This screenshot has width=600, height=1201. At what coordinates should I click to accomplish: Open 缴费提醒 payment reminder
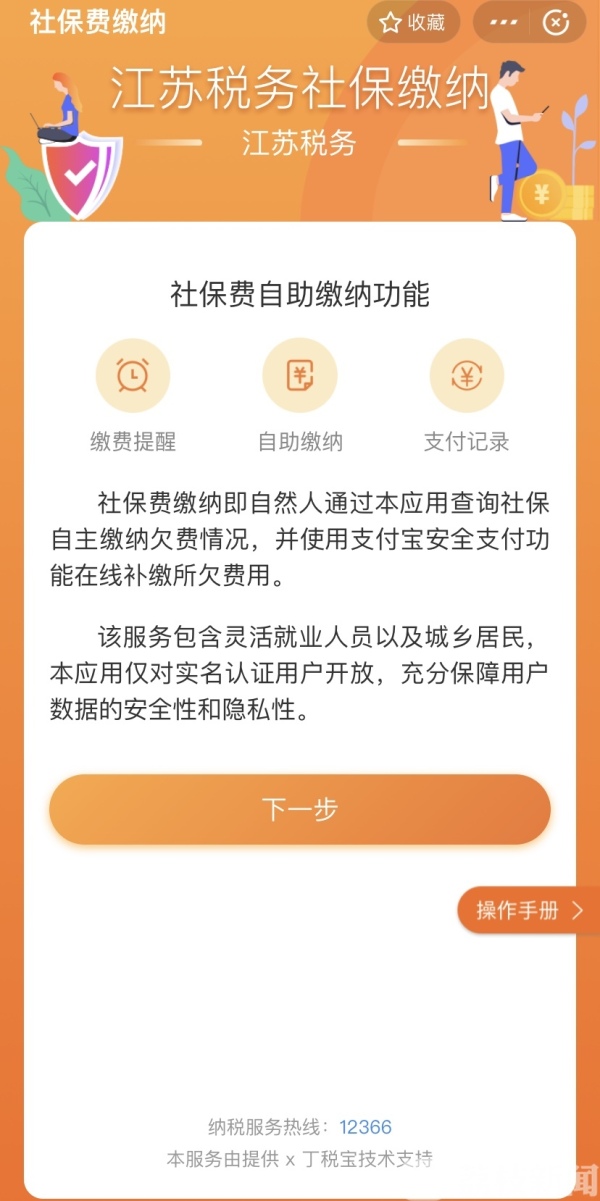coord(133,394)
